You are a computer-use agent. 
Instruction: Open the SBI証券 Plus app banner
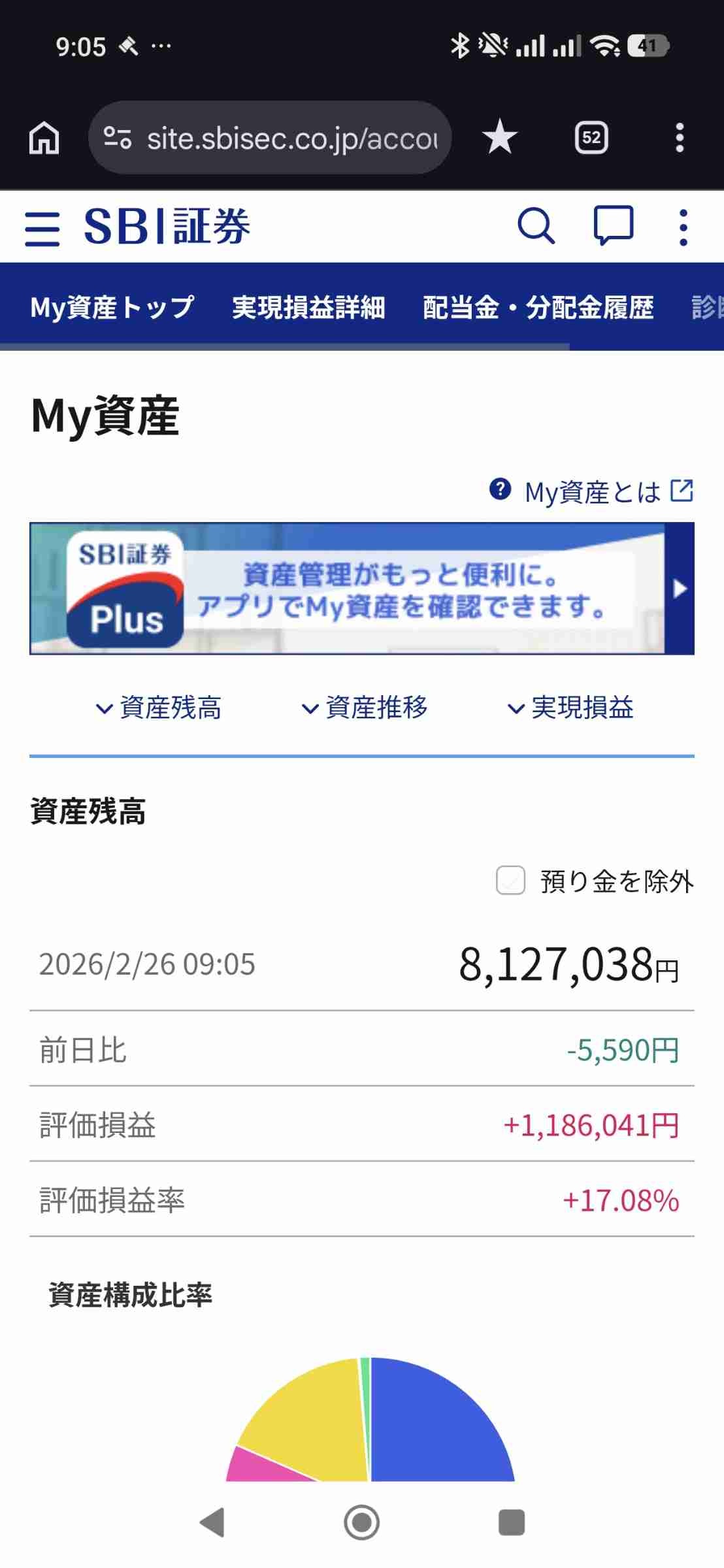point(361,589)
